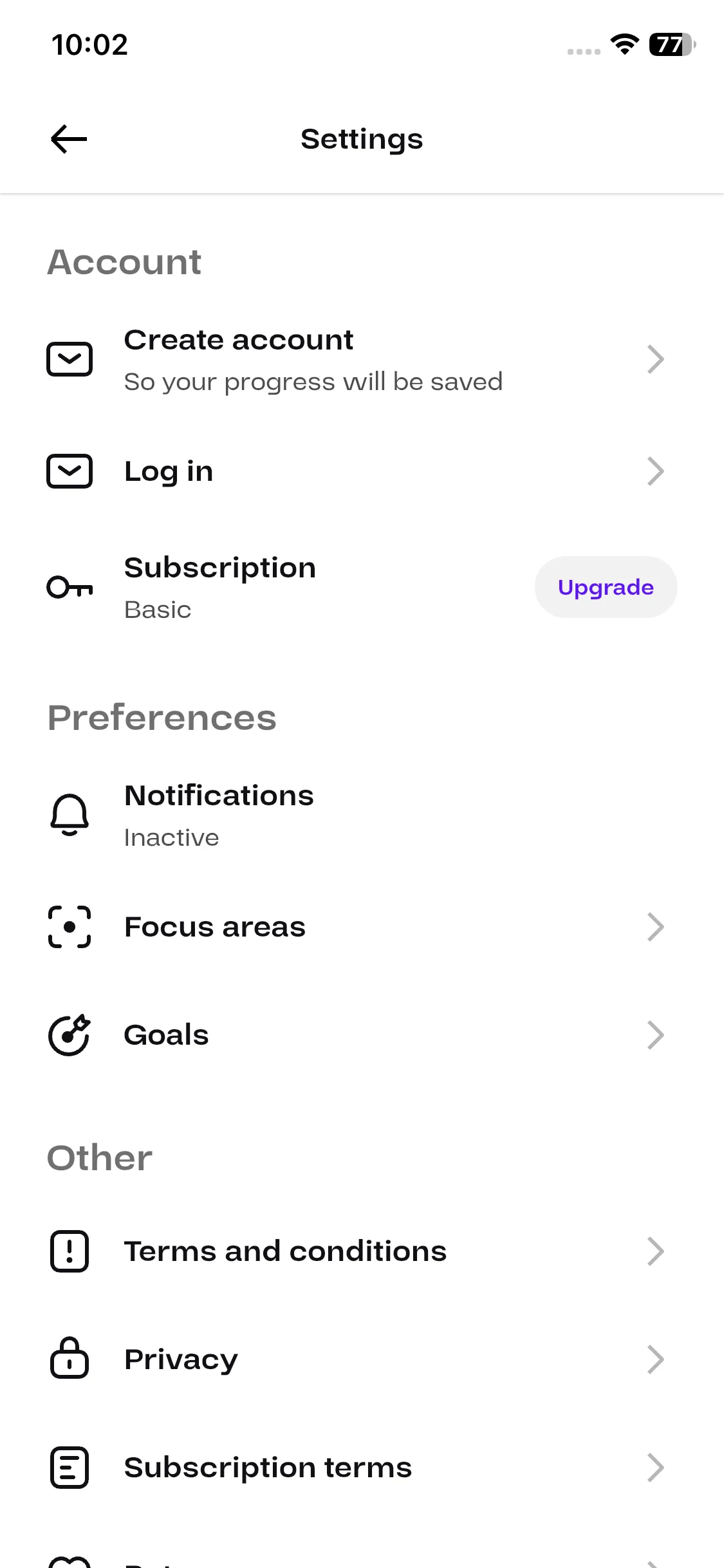The image size is (724, 1568).
Task: Tap the Upgrade subscription button
Action: point(606,587)
